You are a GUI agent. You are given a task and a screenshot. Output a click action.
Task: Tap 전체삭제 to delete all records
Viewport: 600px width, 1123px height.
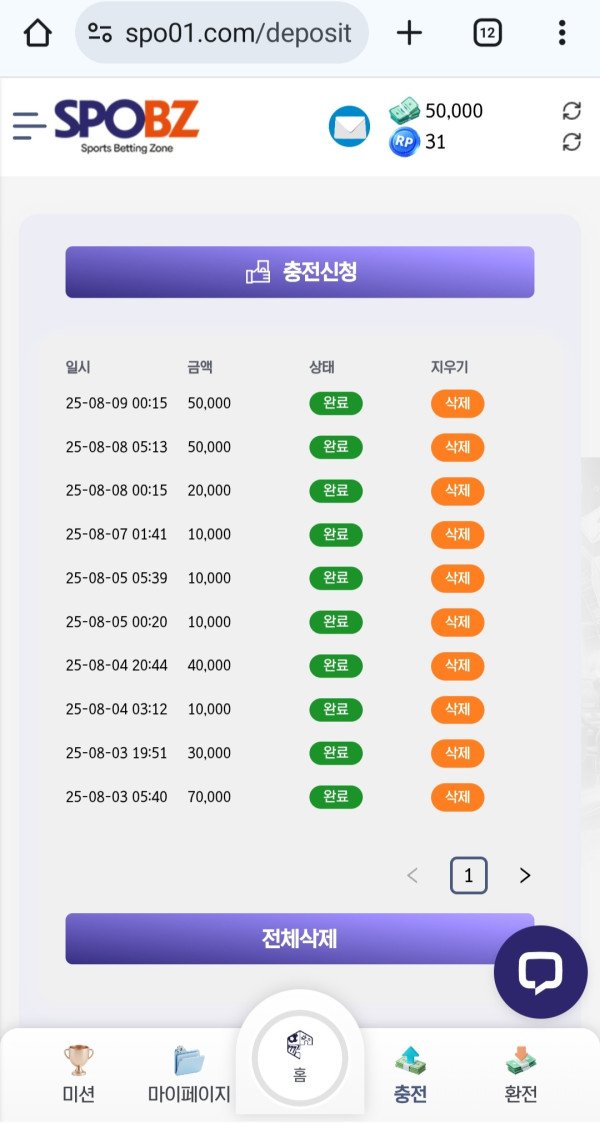click(300, 939)
